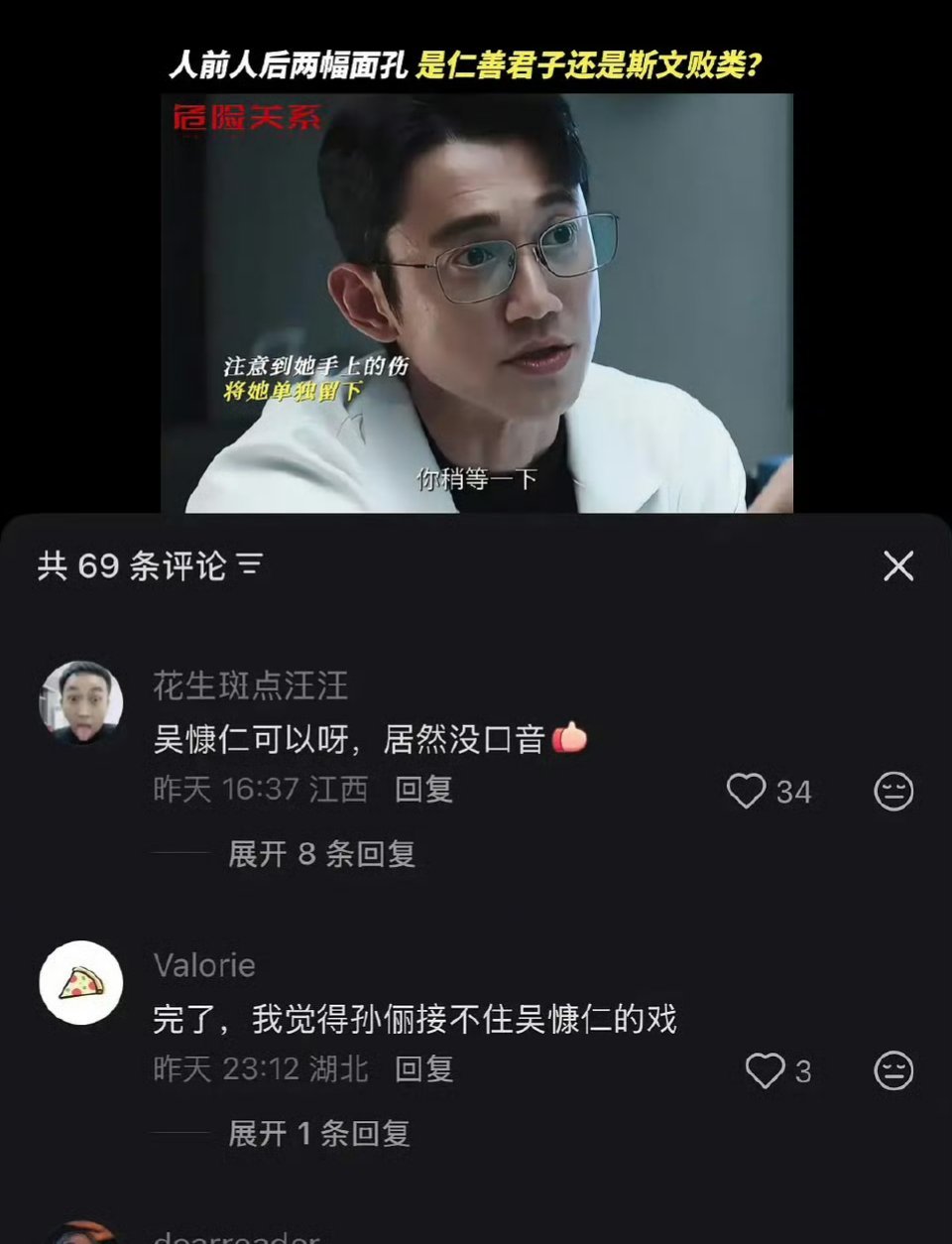Viewport: 952px width, 1244px height.
Task: Open the comment sorting icon beside 共 69 条评论
Action: [251, 565]
